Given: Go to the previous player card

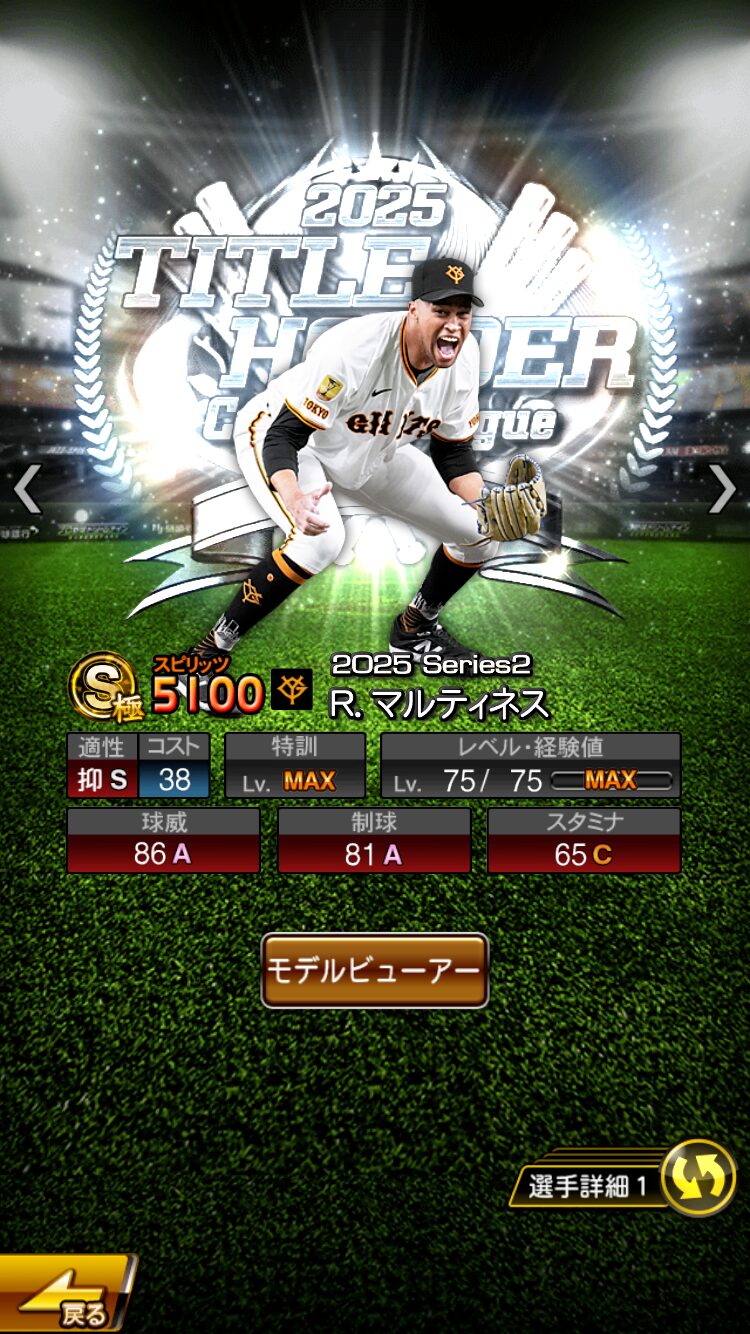Looking at the screenshot, I should point(27,490).
